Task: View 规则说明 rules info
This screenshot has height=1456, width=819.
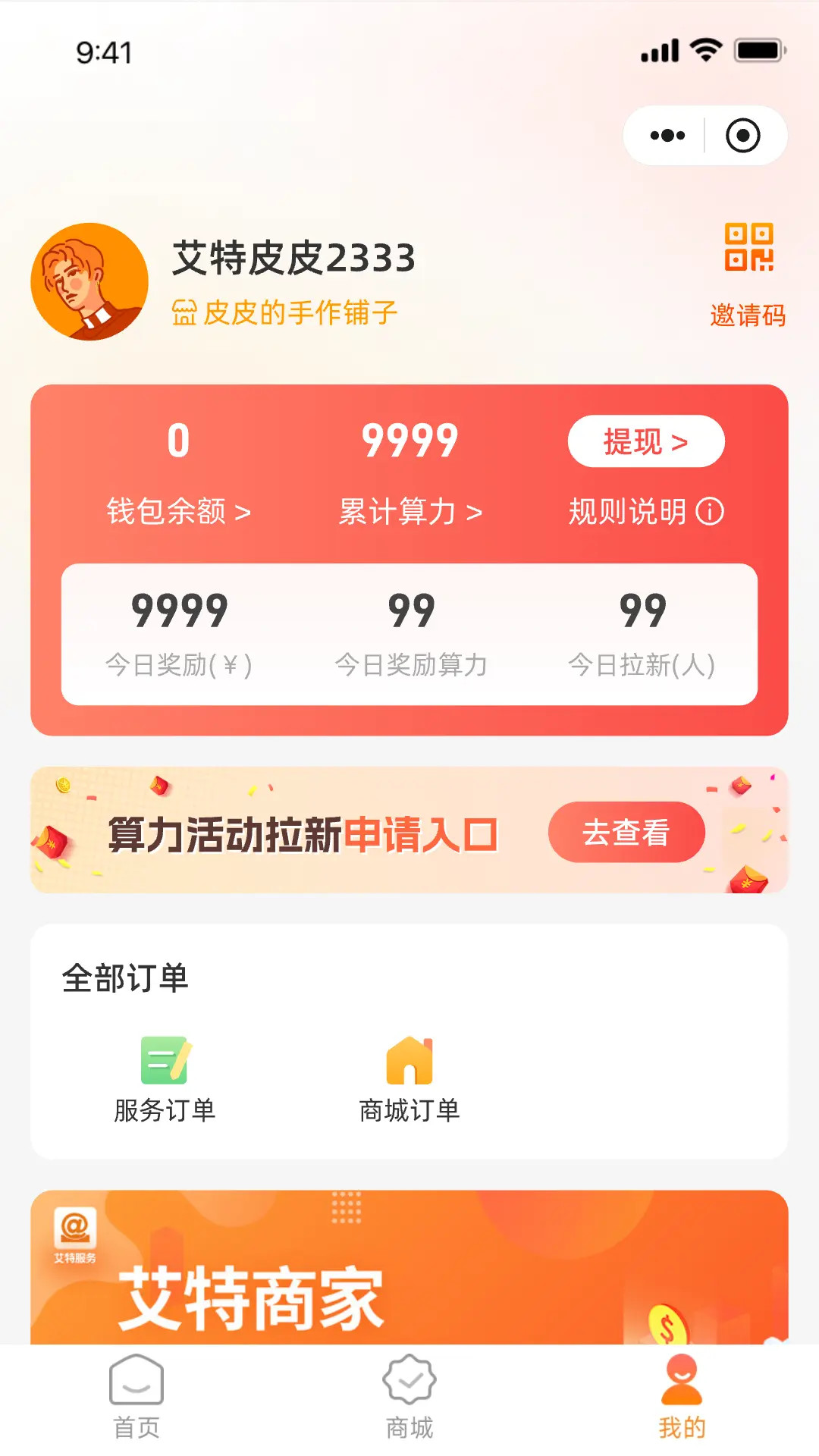Action: pos(646,511)
